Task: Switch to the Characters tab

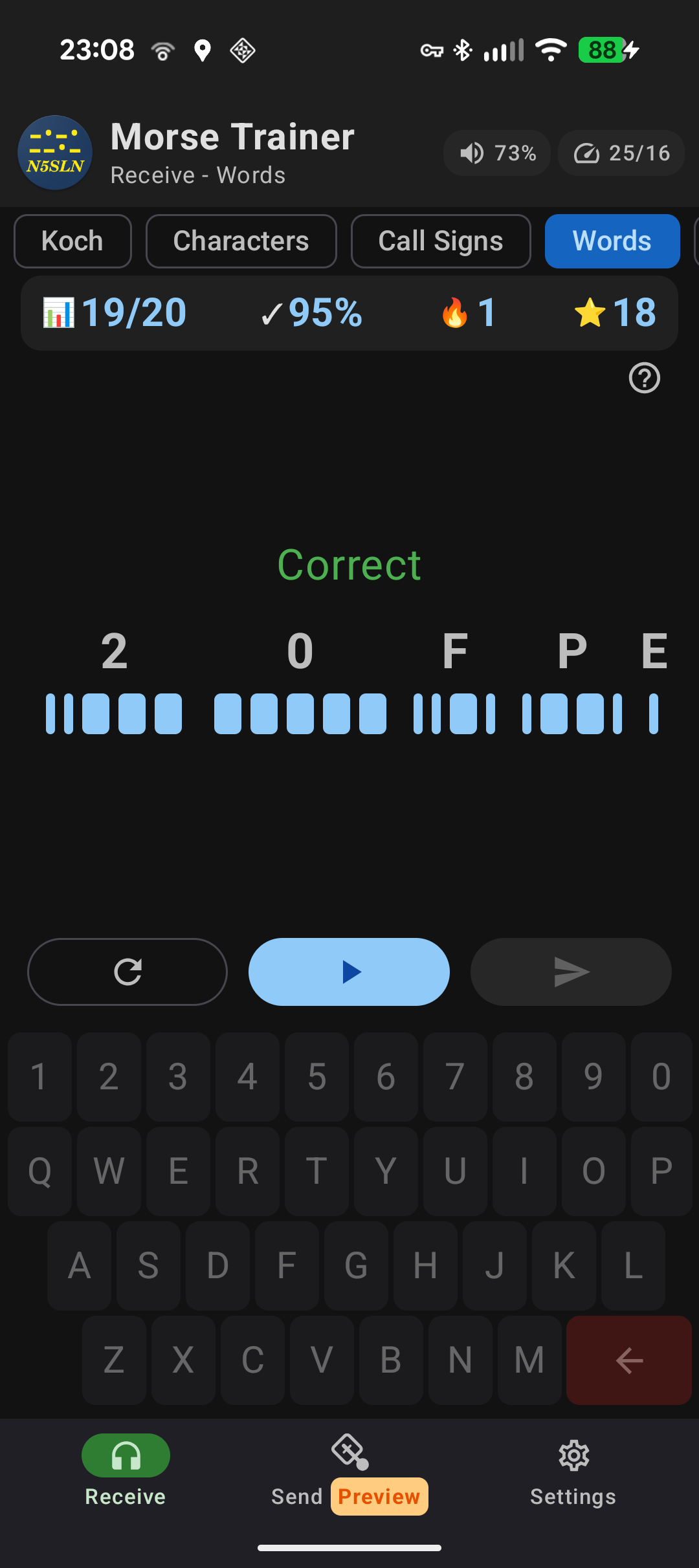Action: (x=241, y=241)
